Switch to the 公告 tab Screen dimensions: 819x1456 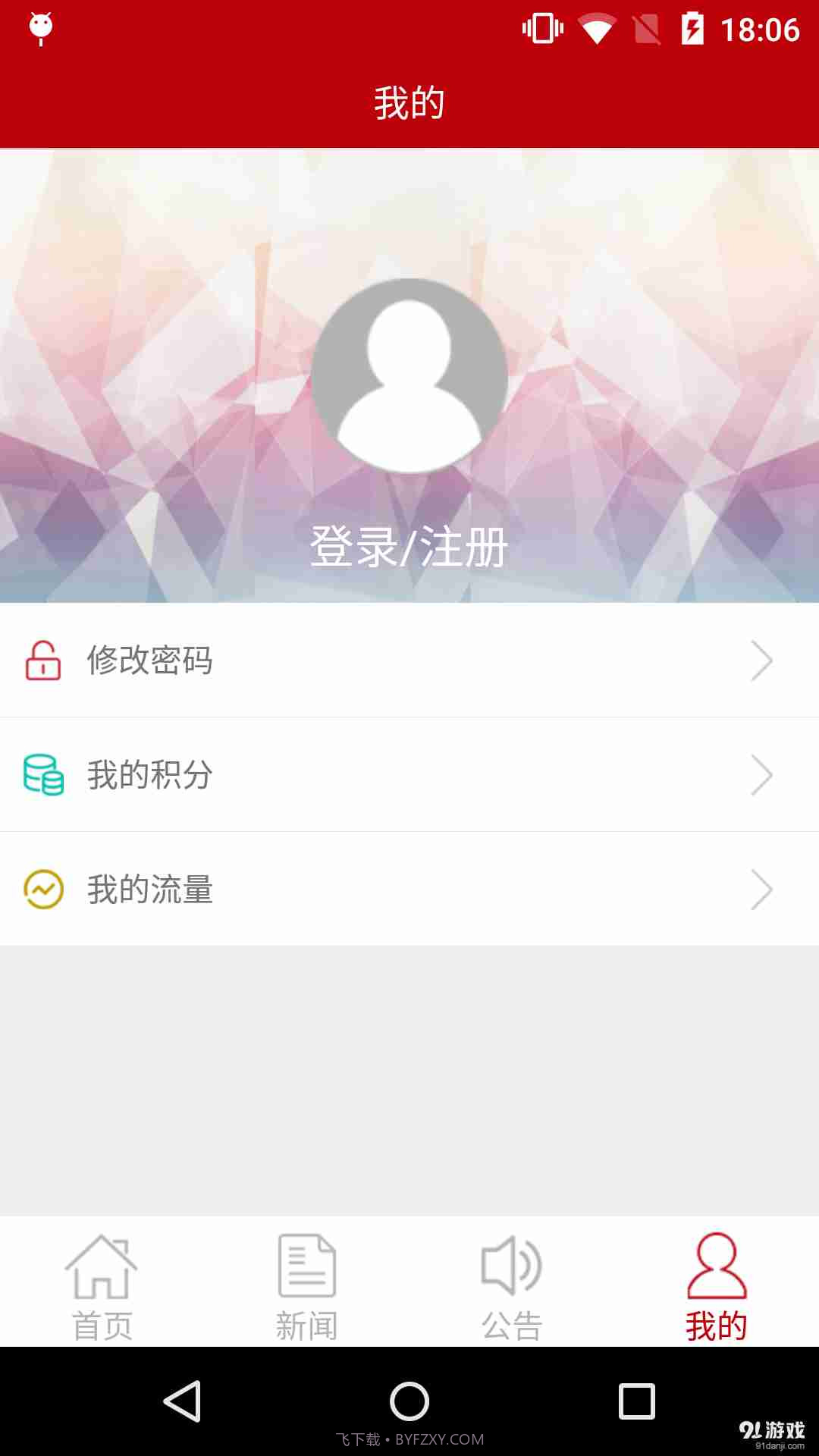[x=512, y=1283]
